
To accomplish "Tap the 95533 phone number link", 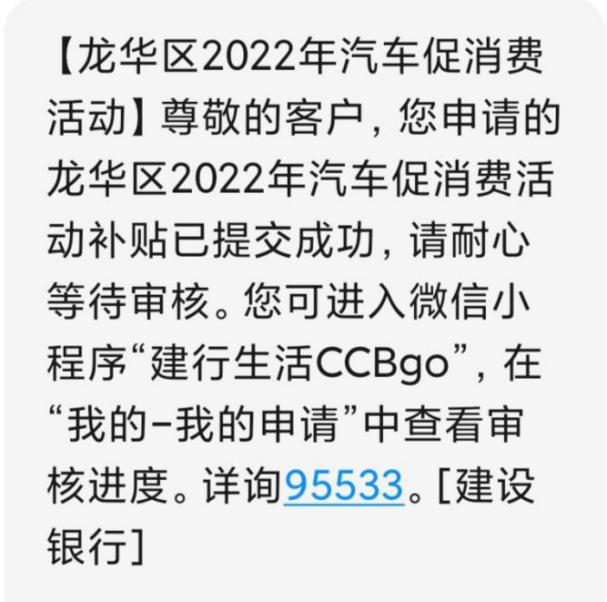I will (x=343, y=486).
